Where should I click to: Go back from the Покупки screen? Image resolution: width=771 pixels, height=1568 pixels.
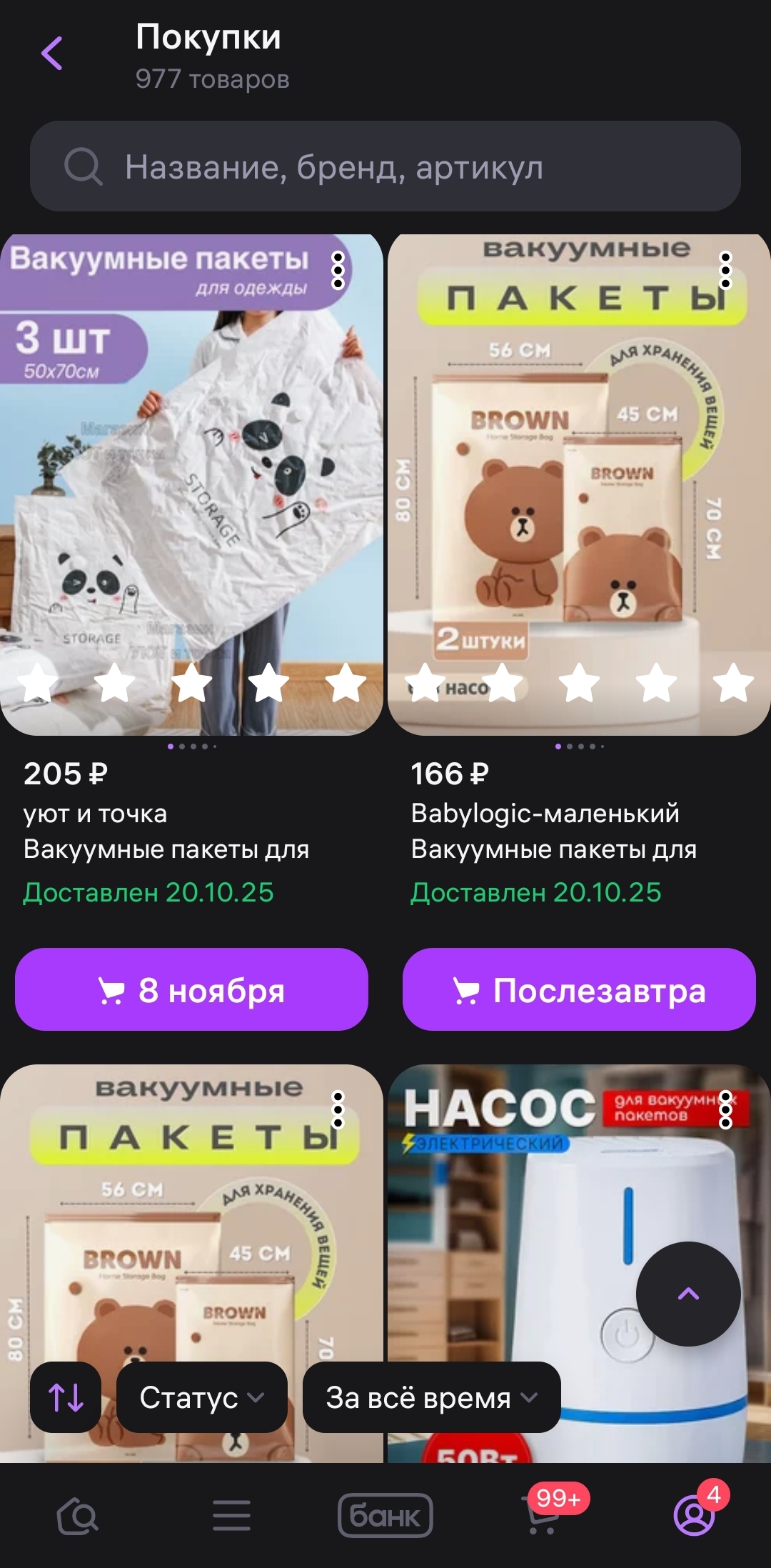point(52,54)
